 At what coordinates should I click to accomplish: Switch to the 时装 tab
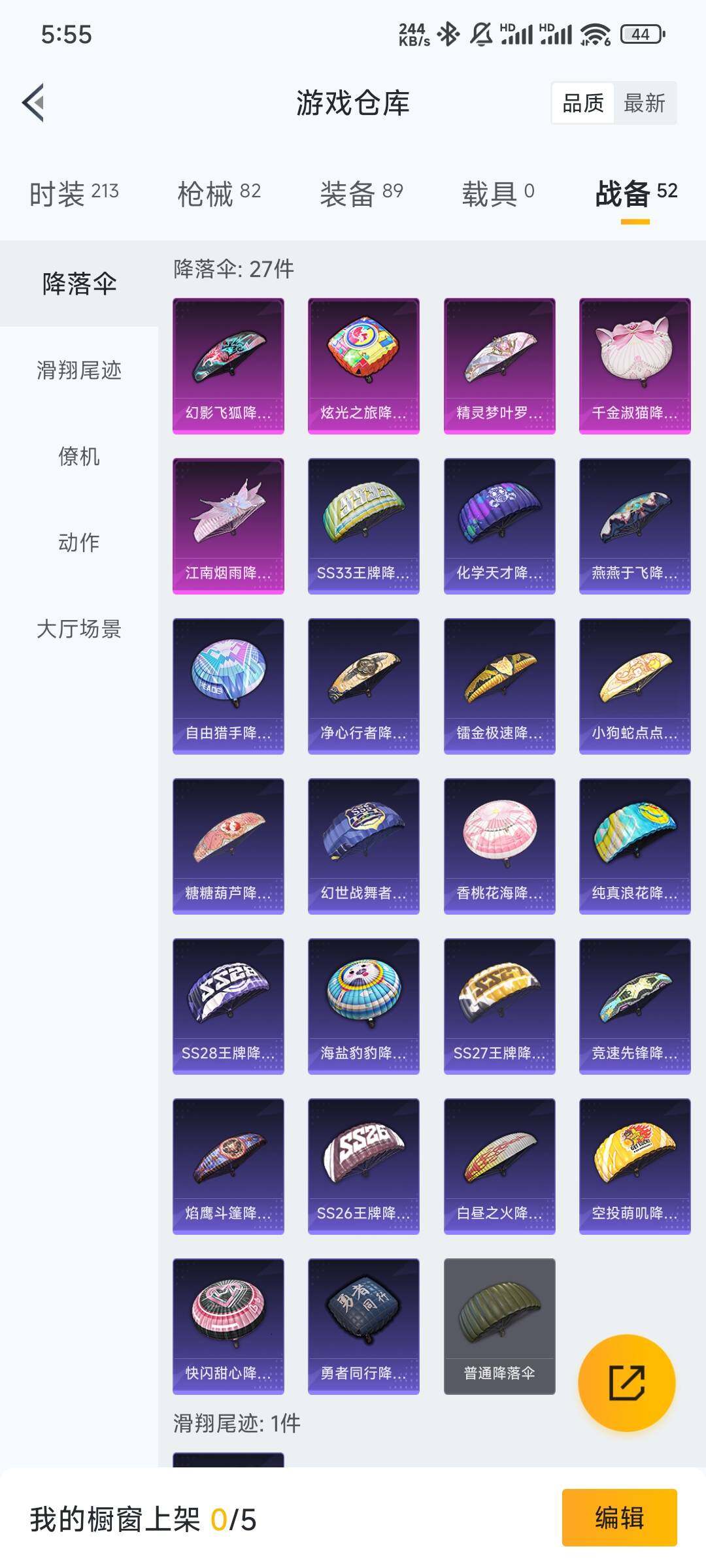(x=74, y=193)
